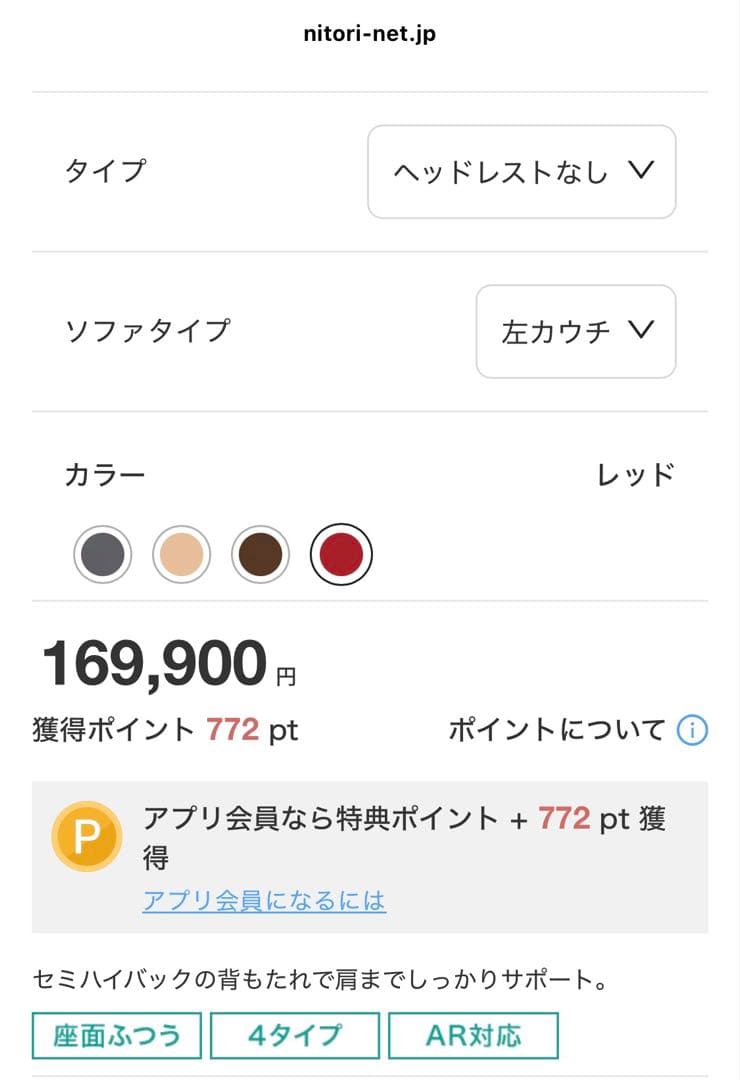This screenshot has width=740, height=1080.
Task: Select the red color swatch
Action: click(x=341, y=552)
